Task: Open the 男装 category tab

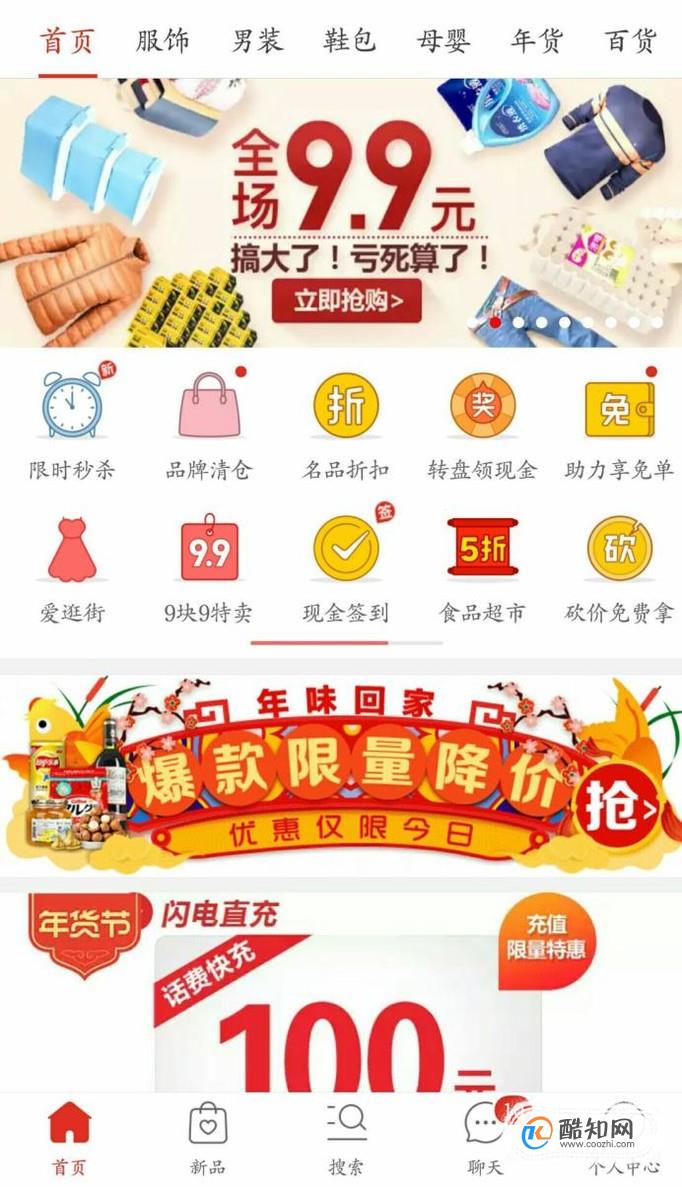Action: point(257,40)
